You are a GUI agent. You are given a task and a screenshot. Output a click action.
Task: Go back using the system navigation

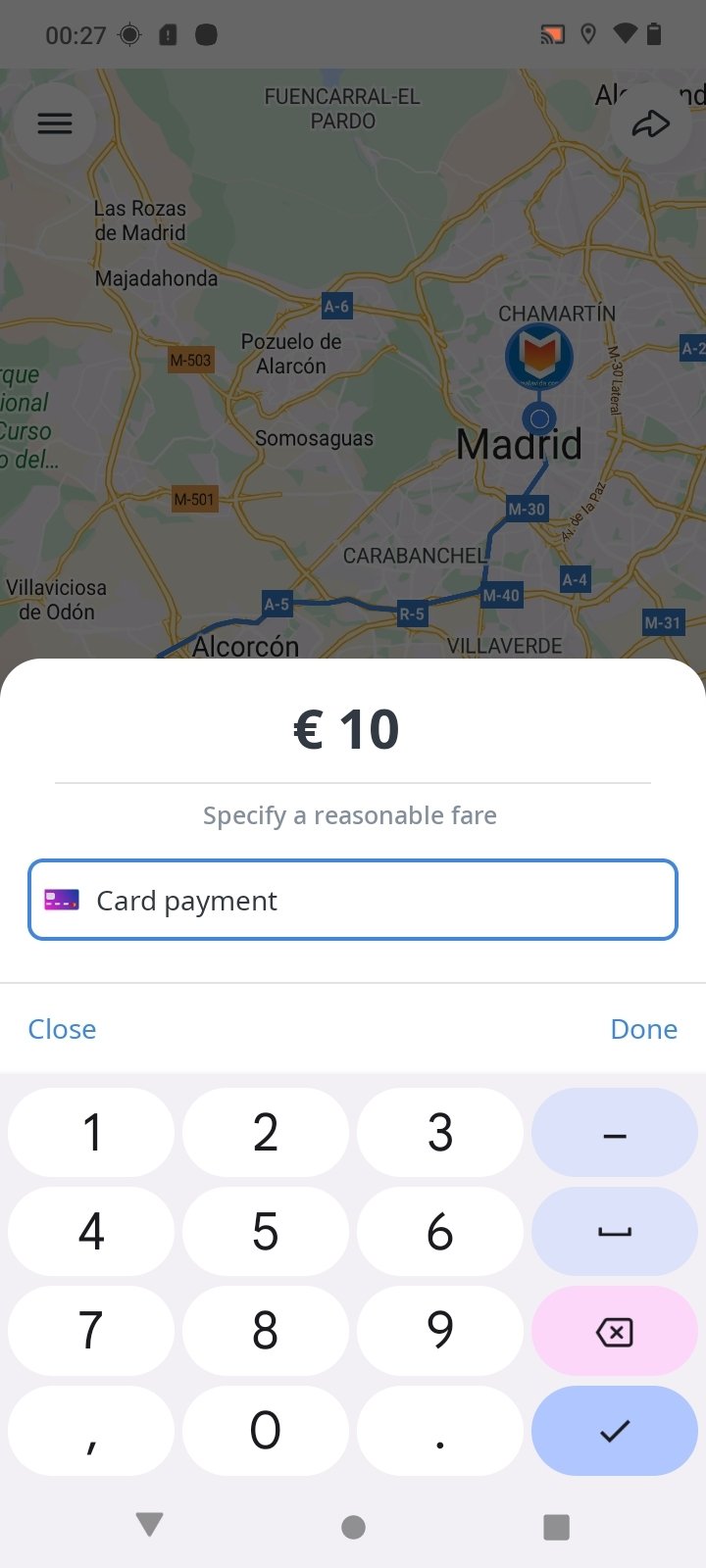click(x=149, y=1525)
